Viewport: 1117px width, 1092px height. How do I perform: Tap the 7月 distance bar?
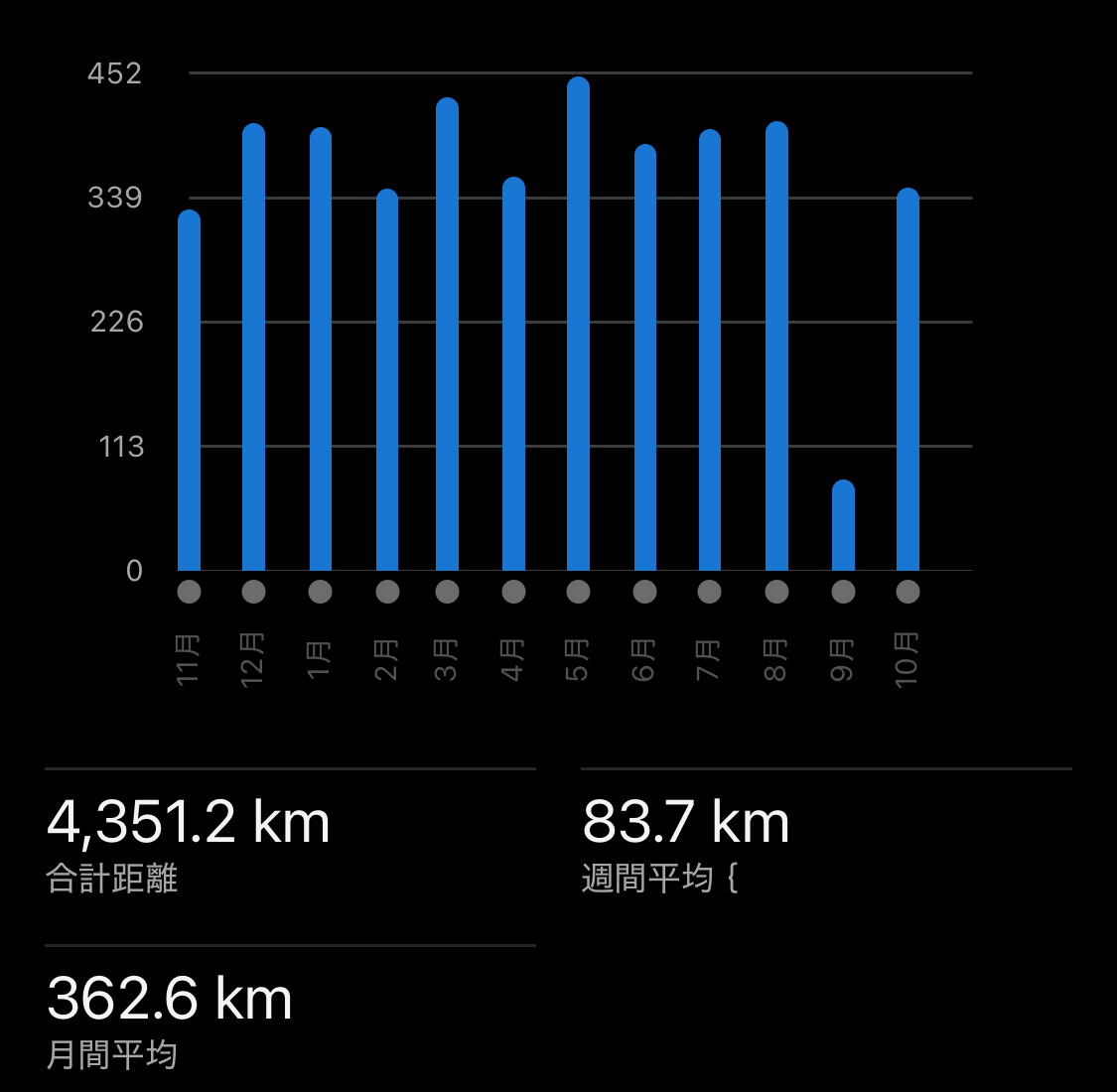point(709,350)
